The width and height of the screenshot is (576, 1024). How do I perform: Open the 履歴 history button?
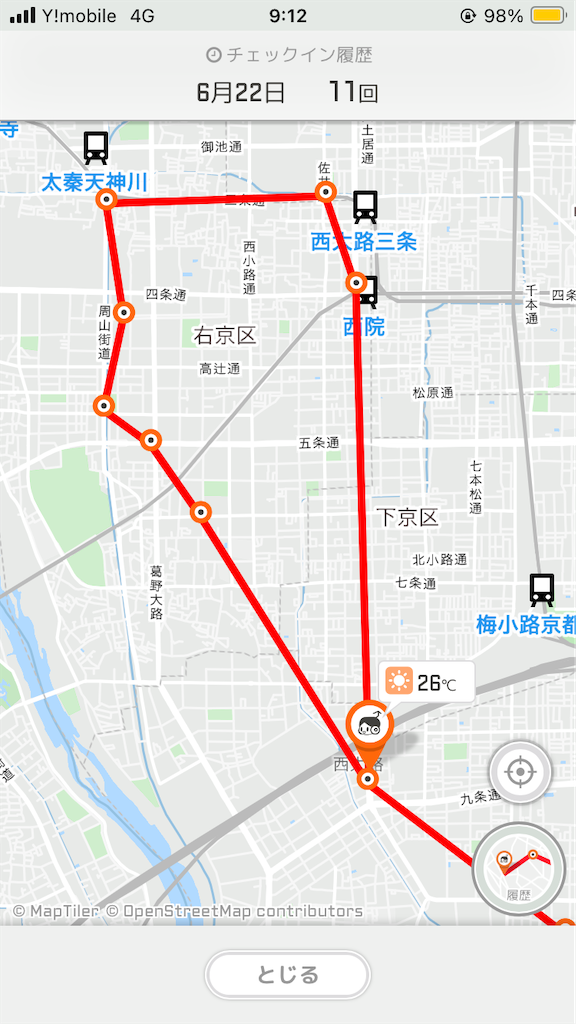pos(519,869)
